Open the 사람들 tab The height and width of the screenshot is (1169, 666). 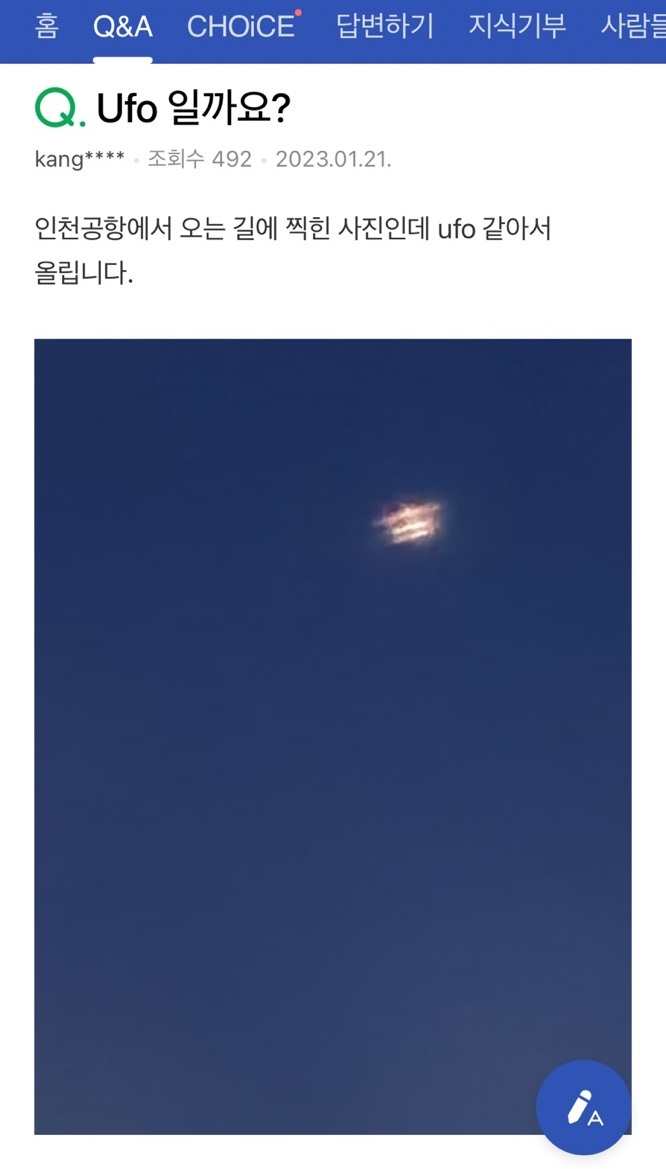click(634, 27)
